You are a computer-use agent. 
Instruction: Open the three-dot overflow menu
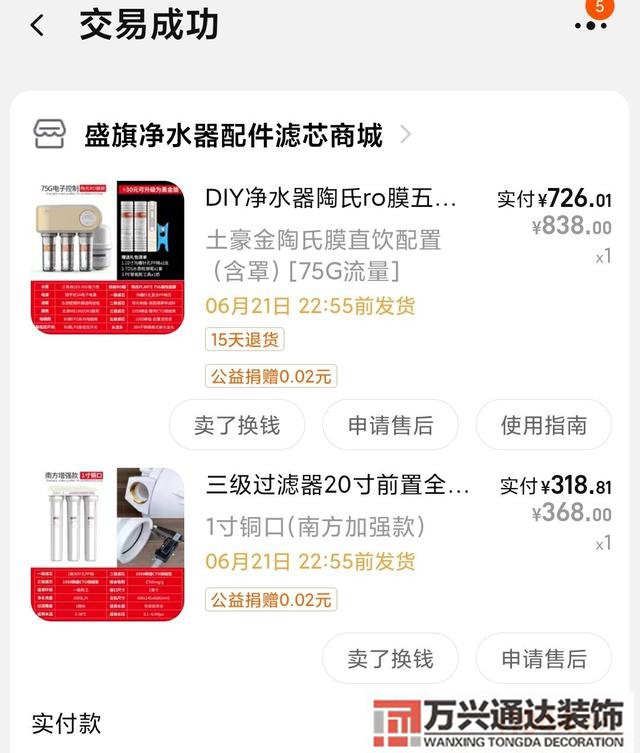tap(591, 25)
